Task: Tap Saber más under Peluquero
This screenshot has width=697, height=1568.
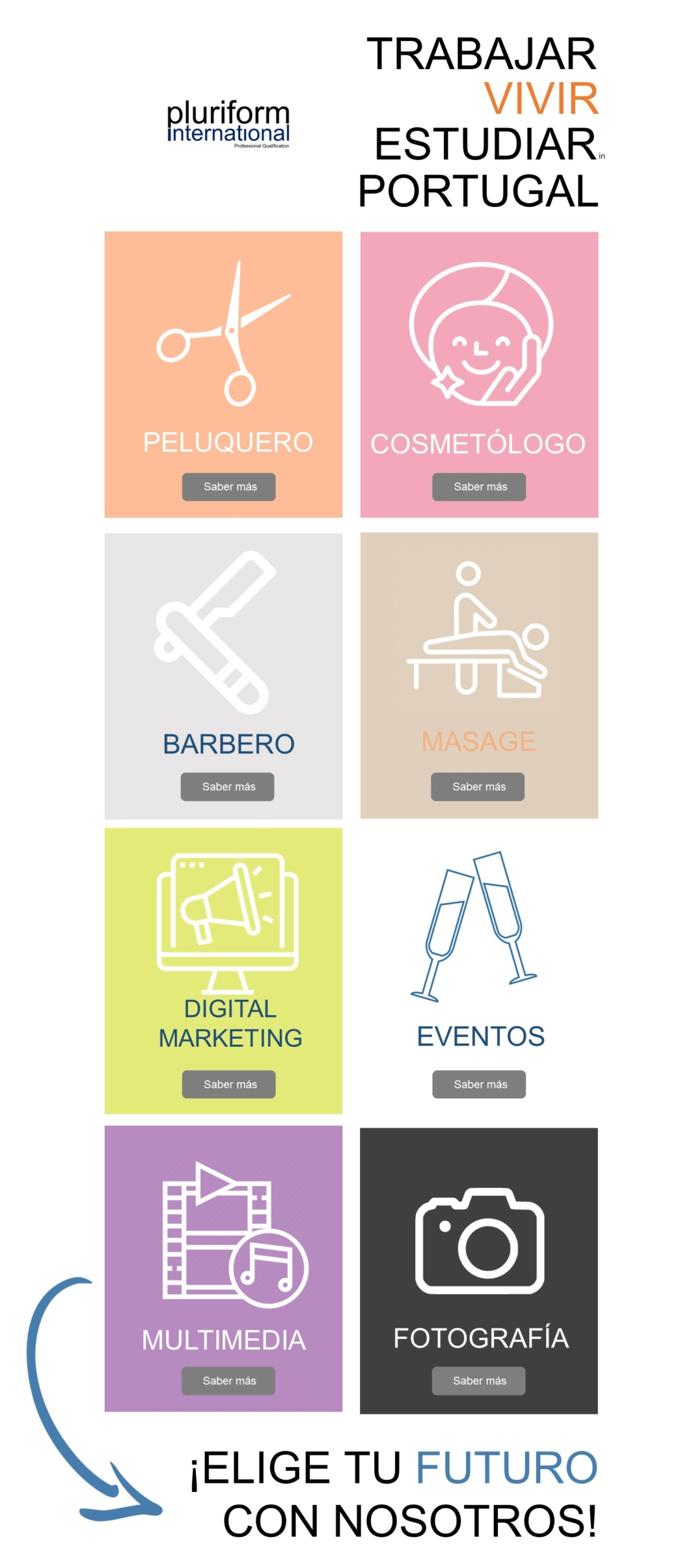Action: [x=228, y=486]
